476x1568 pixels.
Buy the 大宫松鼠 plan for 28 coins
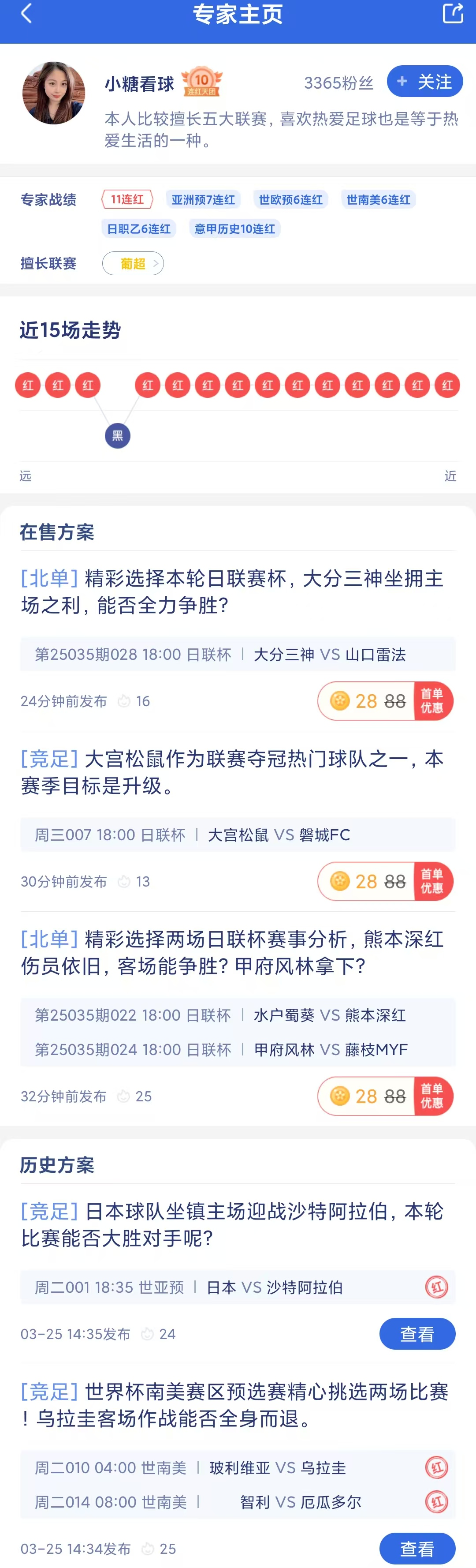385,881
